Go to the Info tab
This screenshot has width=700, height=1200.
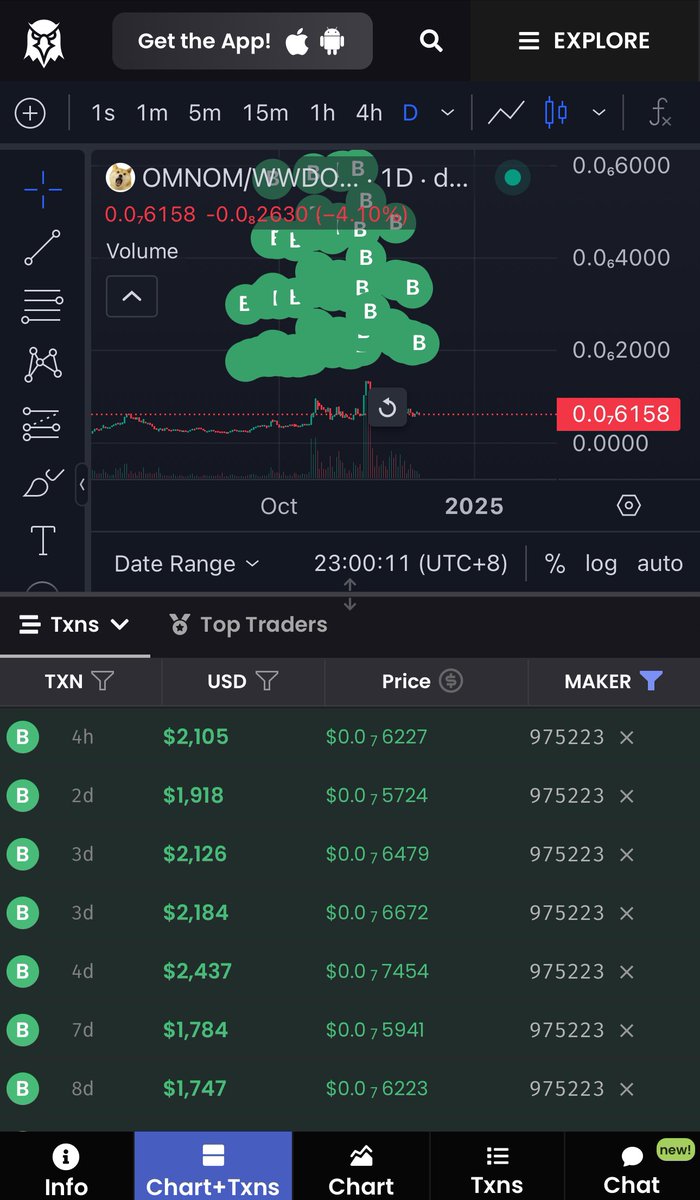click(x=66, y=1168)
